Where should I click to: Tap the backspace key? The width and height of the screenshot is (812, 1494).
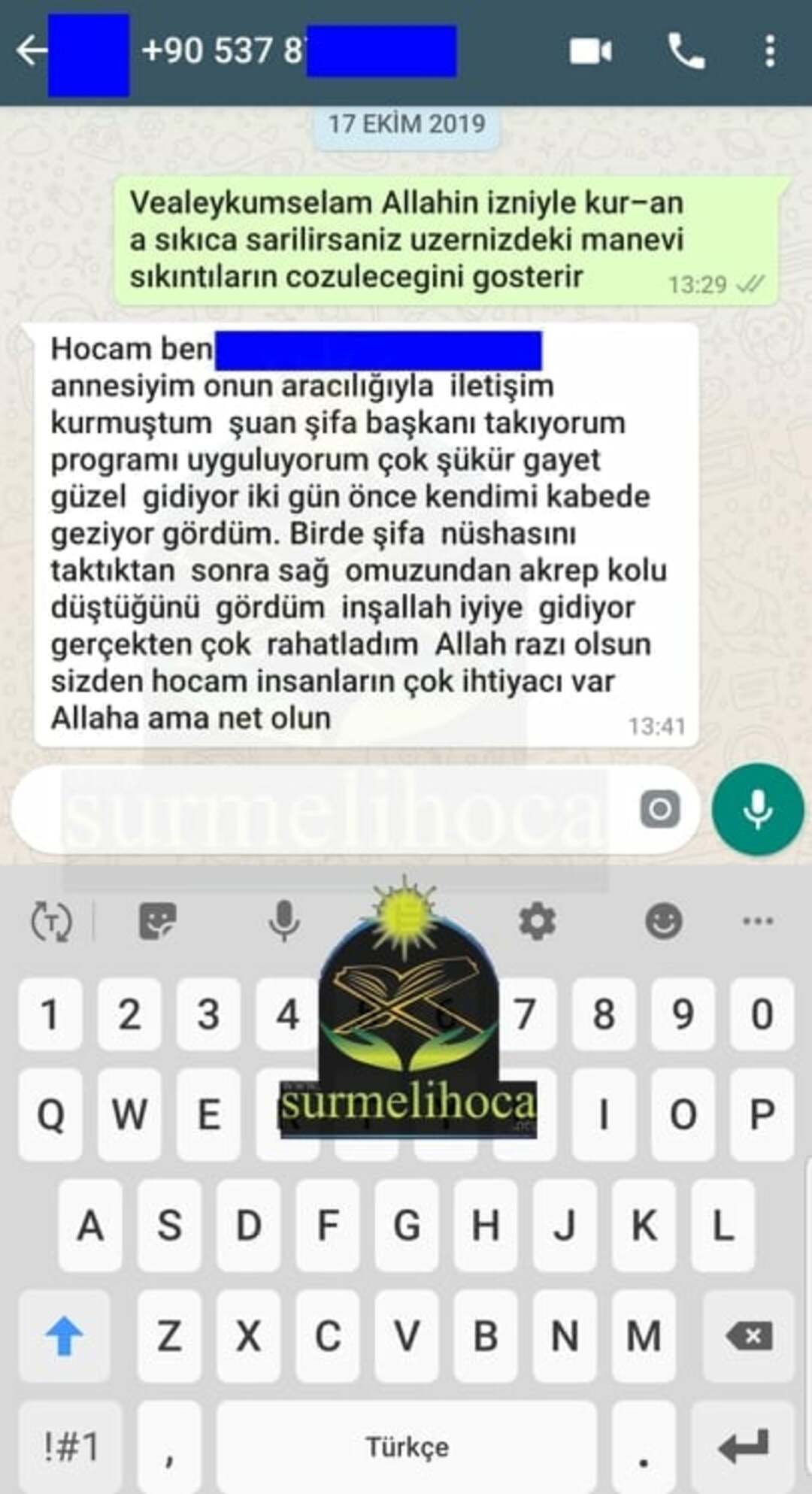(748, 1336)
